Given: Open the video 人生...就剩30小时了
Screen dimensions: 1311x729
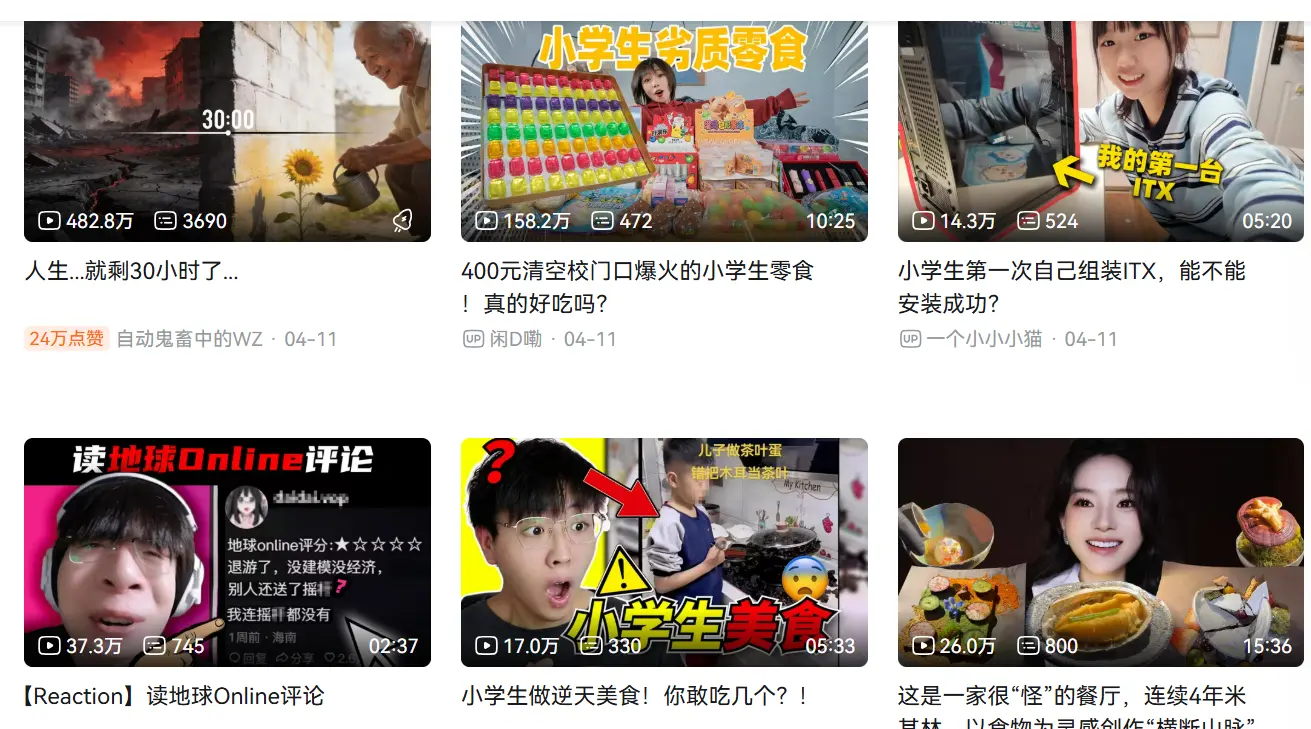Looking at the screenshot, I should coord(227,130).
